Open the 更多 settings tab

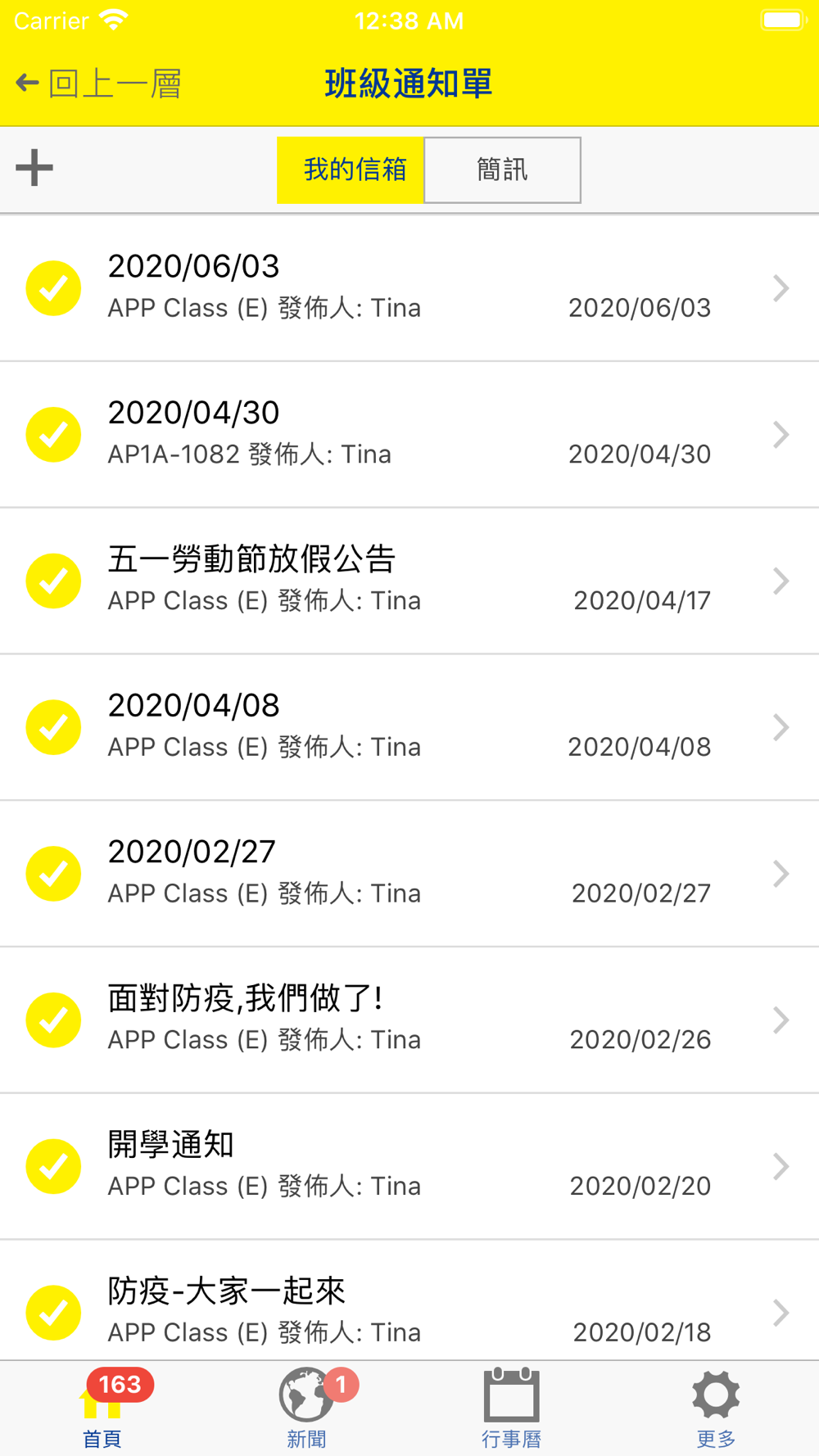point(717,1409)
